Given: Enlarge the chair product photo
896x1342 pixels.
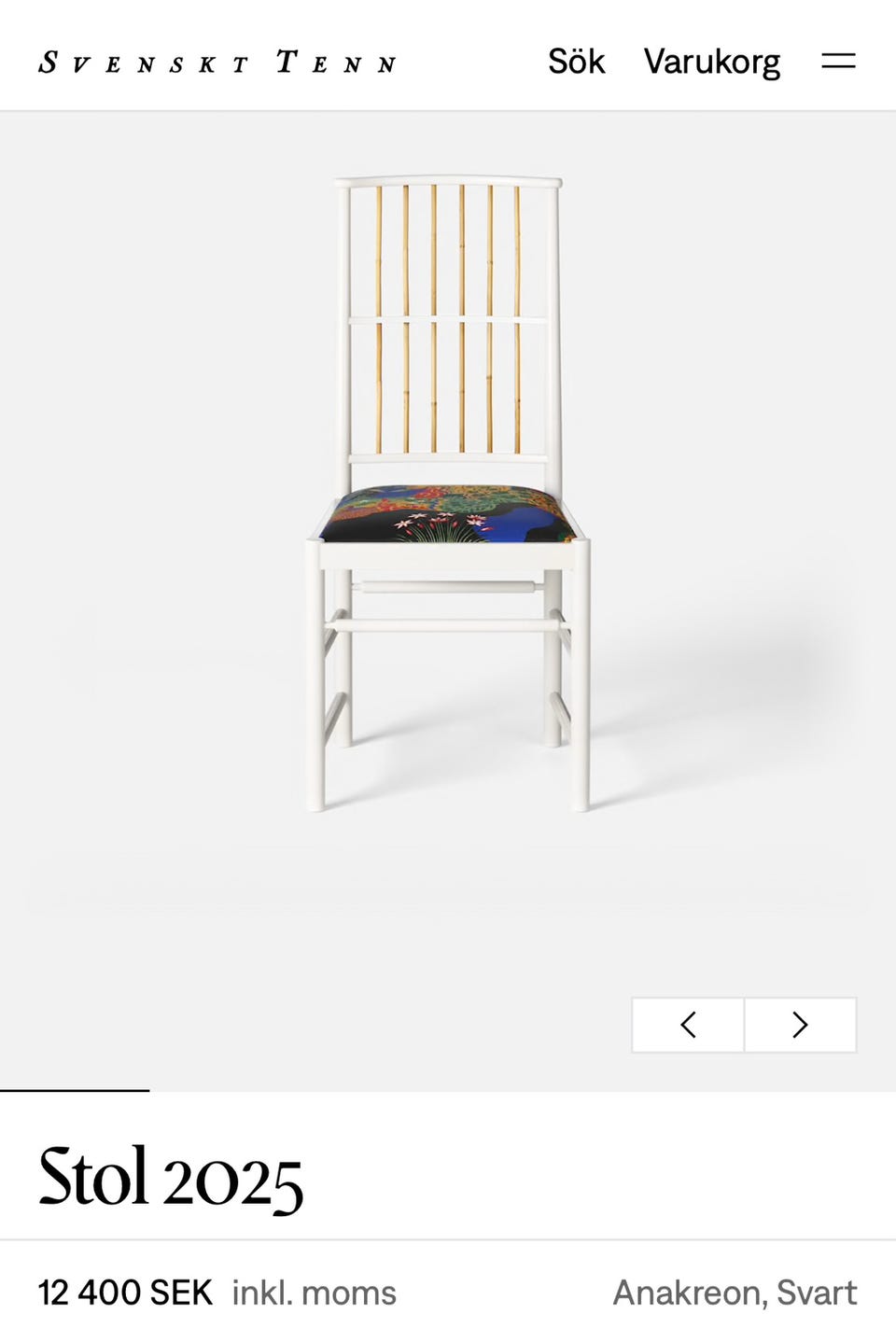Looking at the screenshot, I should (x=448, y=495).
